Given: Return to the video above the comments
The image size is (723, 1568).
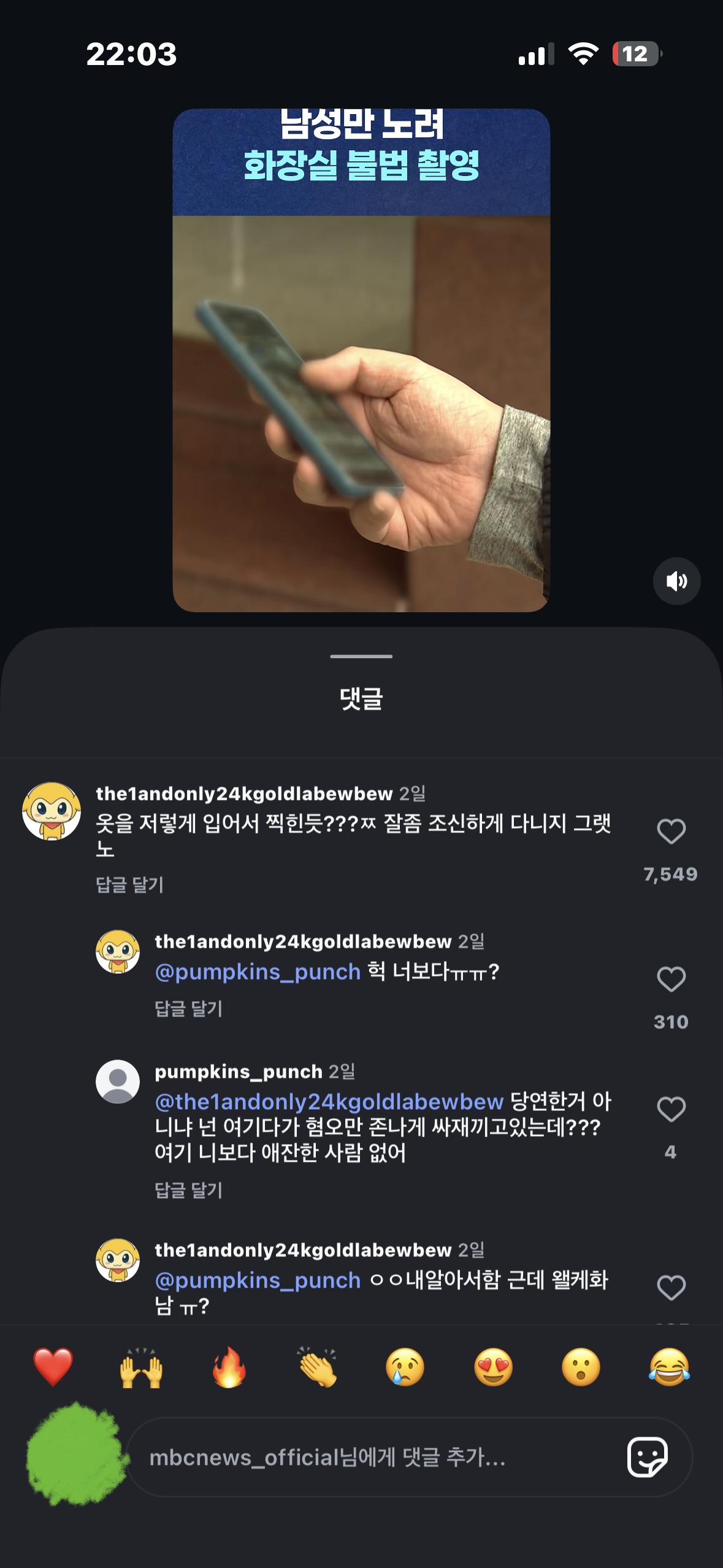Looking at the screenshot, I should tap(361, 359).
